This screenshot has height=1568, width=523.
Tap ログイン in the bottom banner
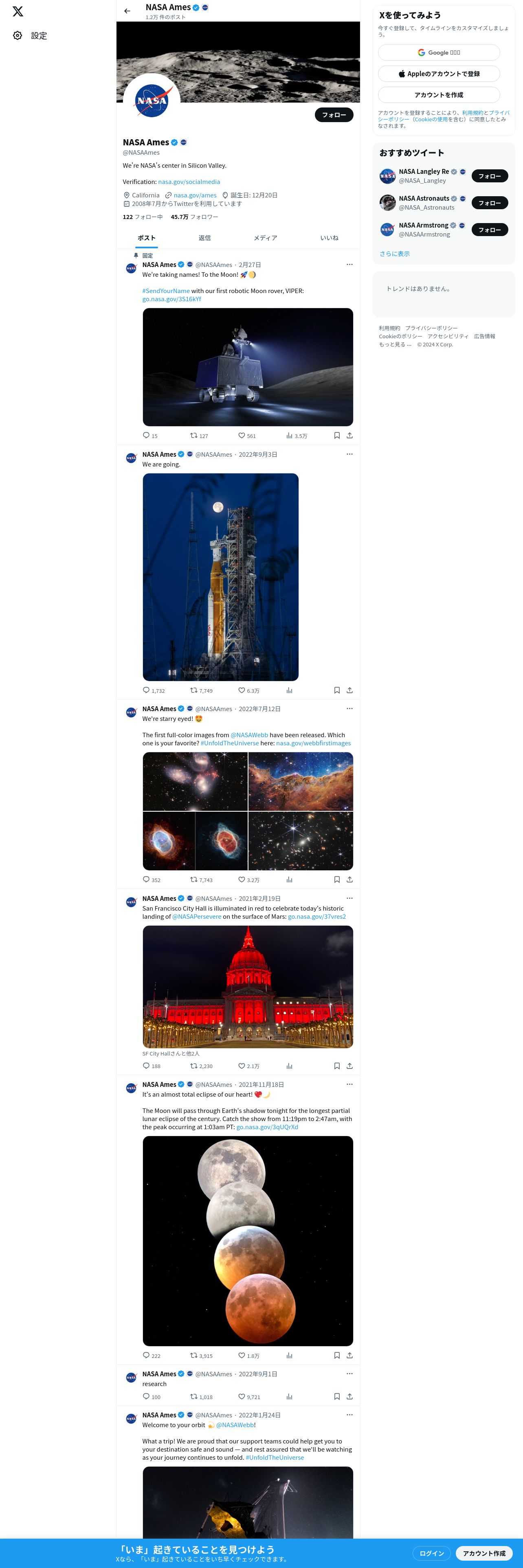431,1553
